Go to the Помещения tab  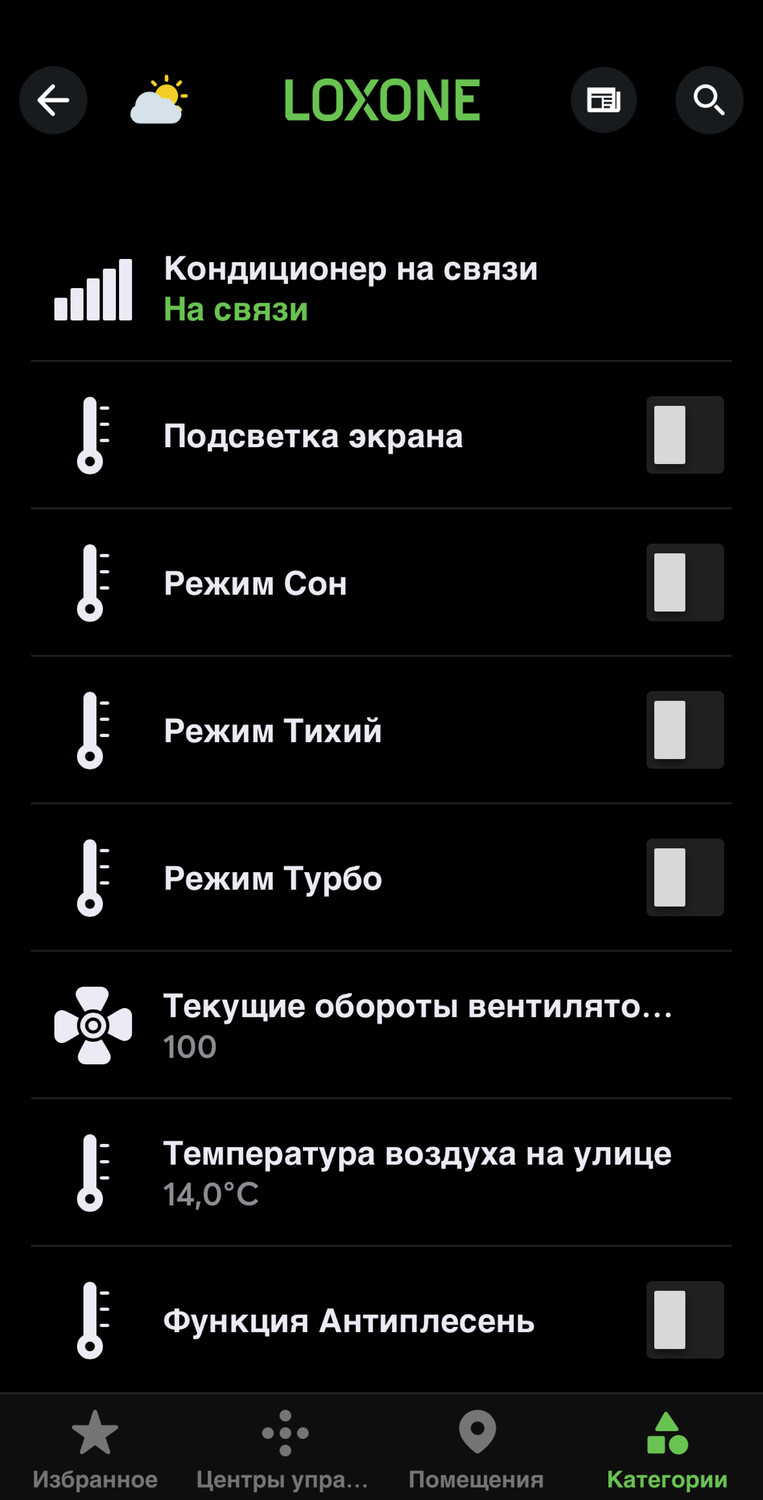(476, 1450)
